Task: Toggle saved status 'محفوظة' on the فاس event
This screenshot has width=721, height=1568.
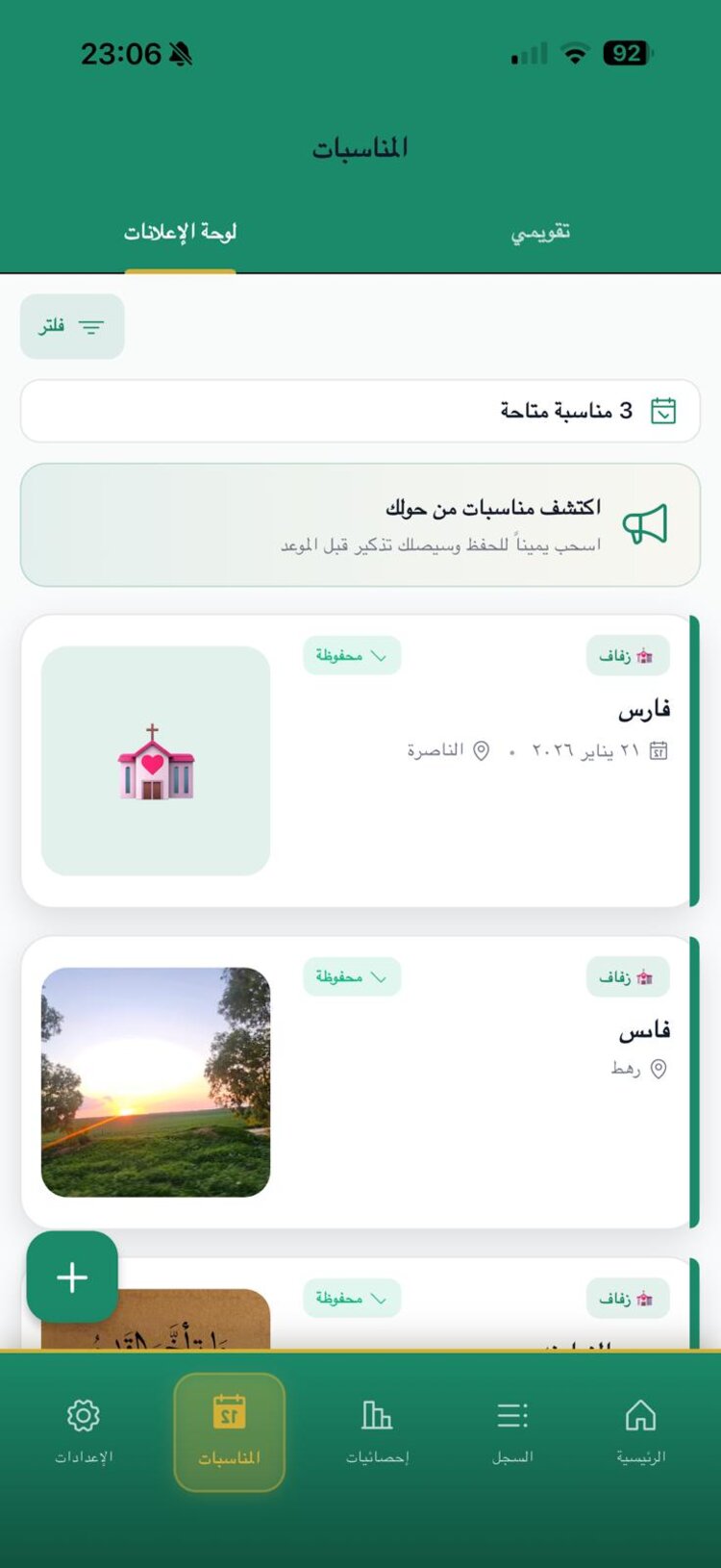Action: tap(351, 976)
